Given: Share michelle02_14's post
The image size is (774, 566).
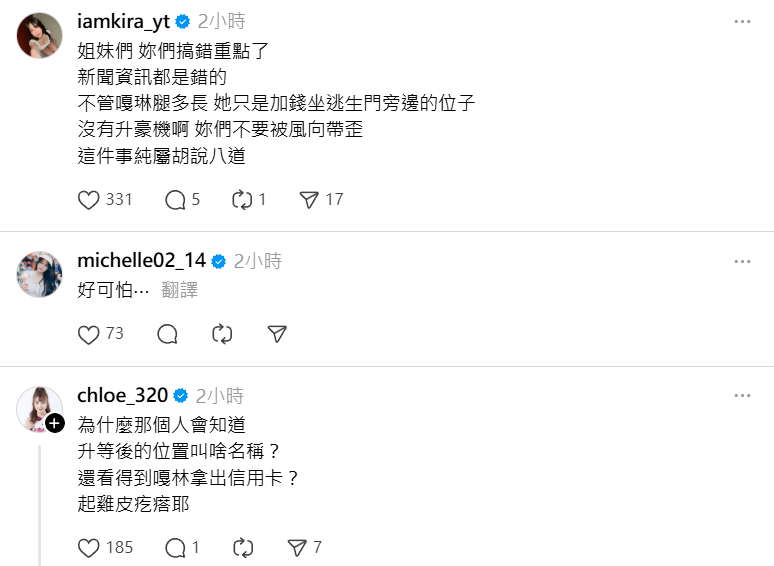Looking at the screenshot, I should click(278, 334).
